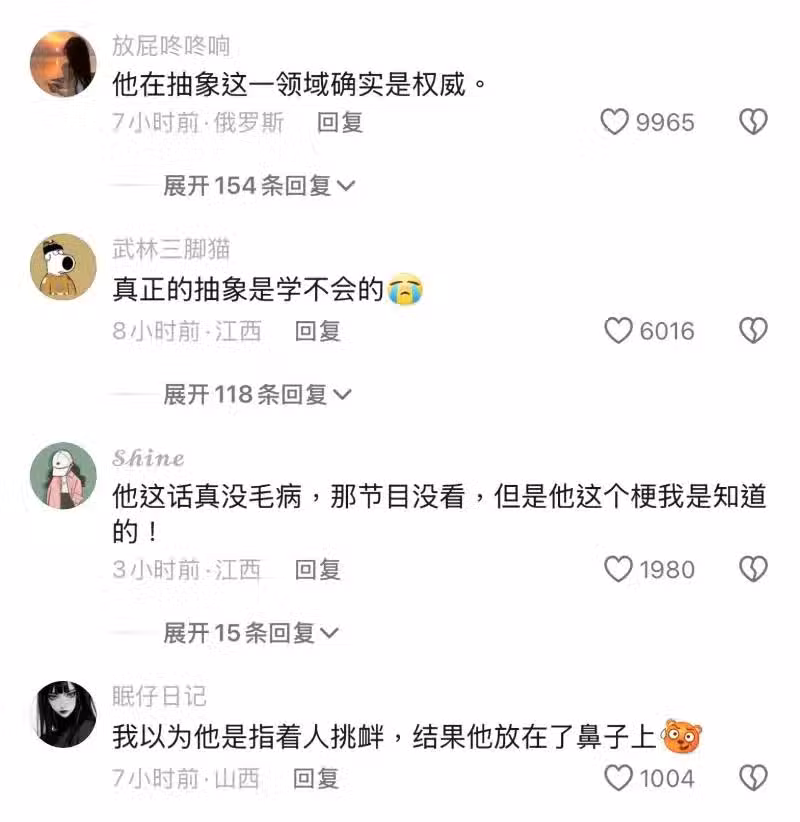Open 放屁咚咚响's profile avatar
This screenshot has height=822, width=800.
(x=64, y=63)
